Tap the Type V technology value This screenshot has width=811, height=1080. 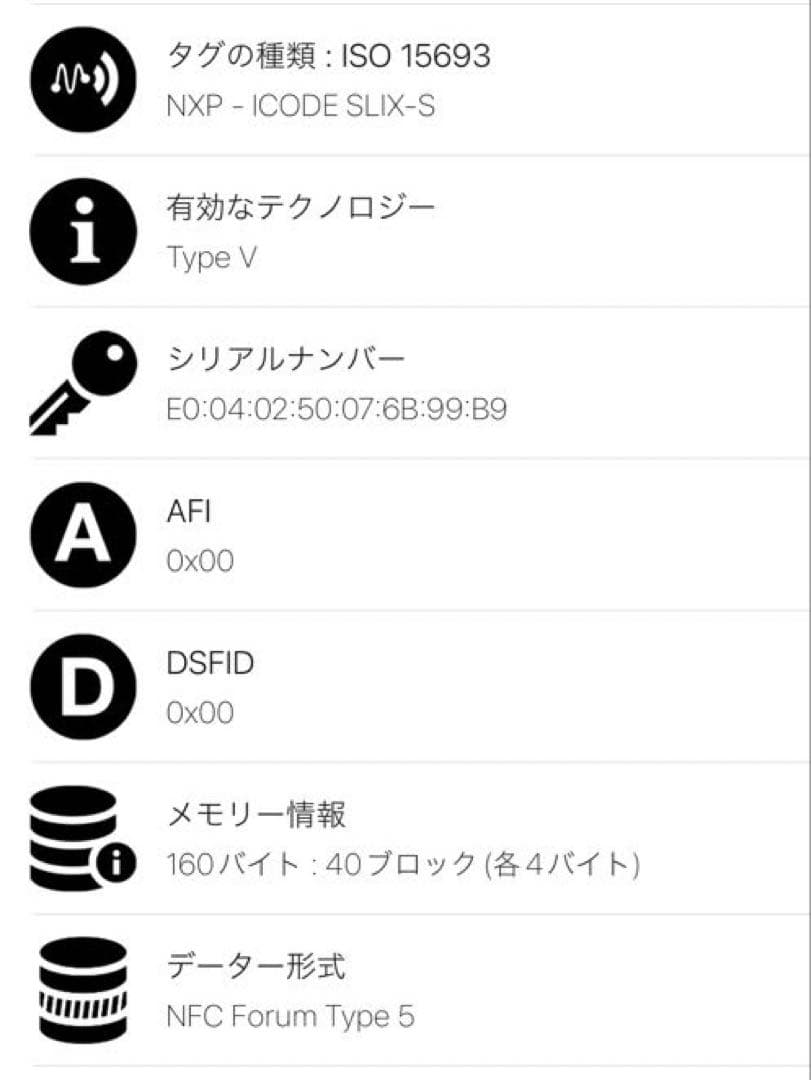coord(211,258)
